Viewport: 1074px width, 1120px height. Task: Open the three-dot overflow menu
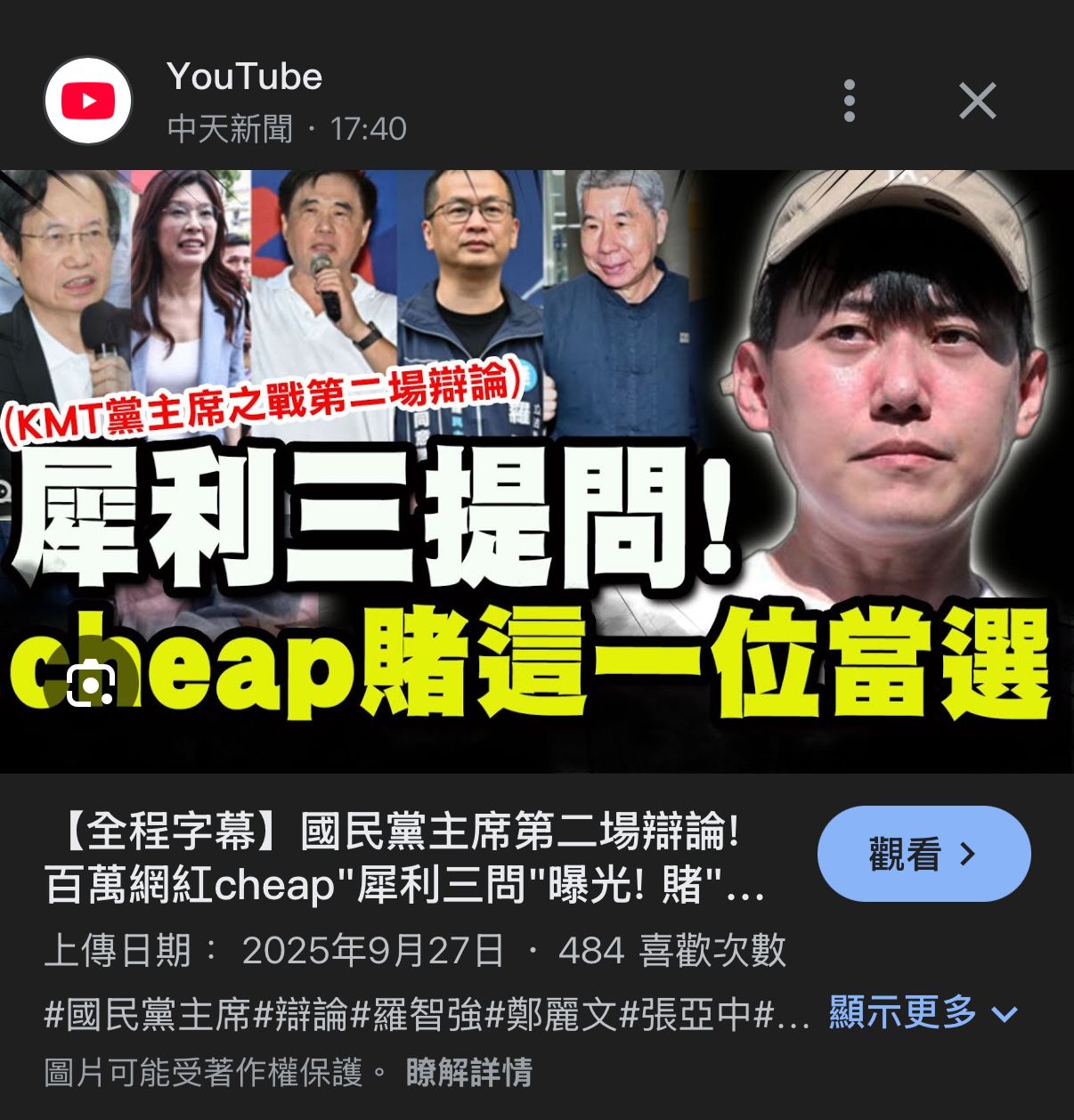pyautogui.click(x=849, y=101)
